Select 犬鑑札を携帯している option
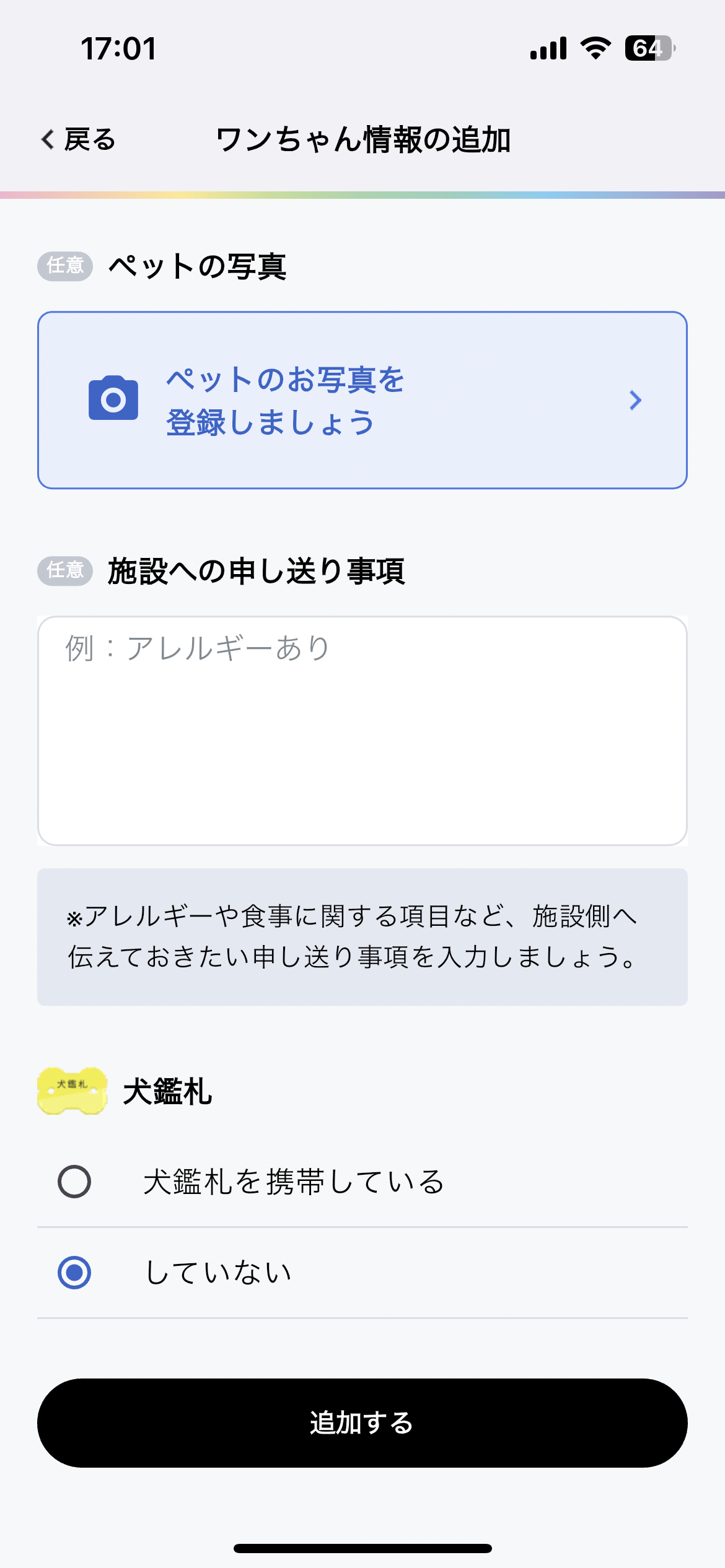 [x=75, y=1182]
